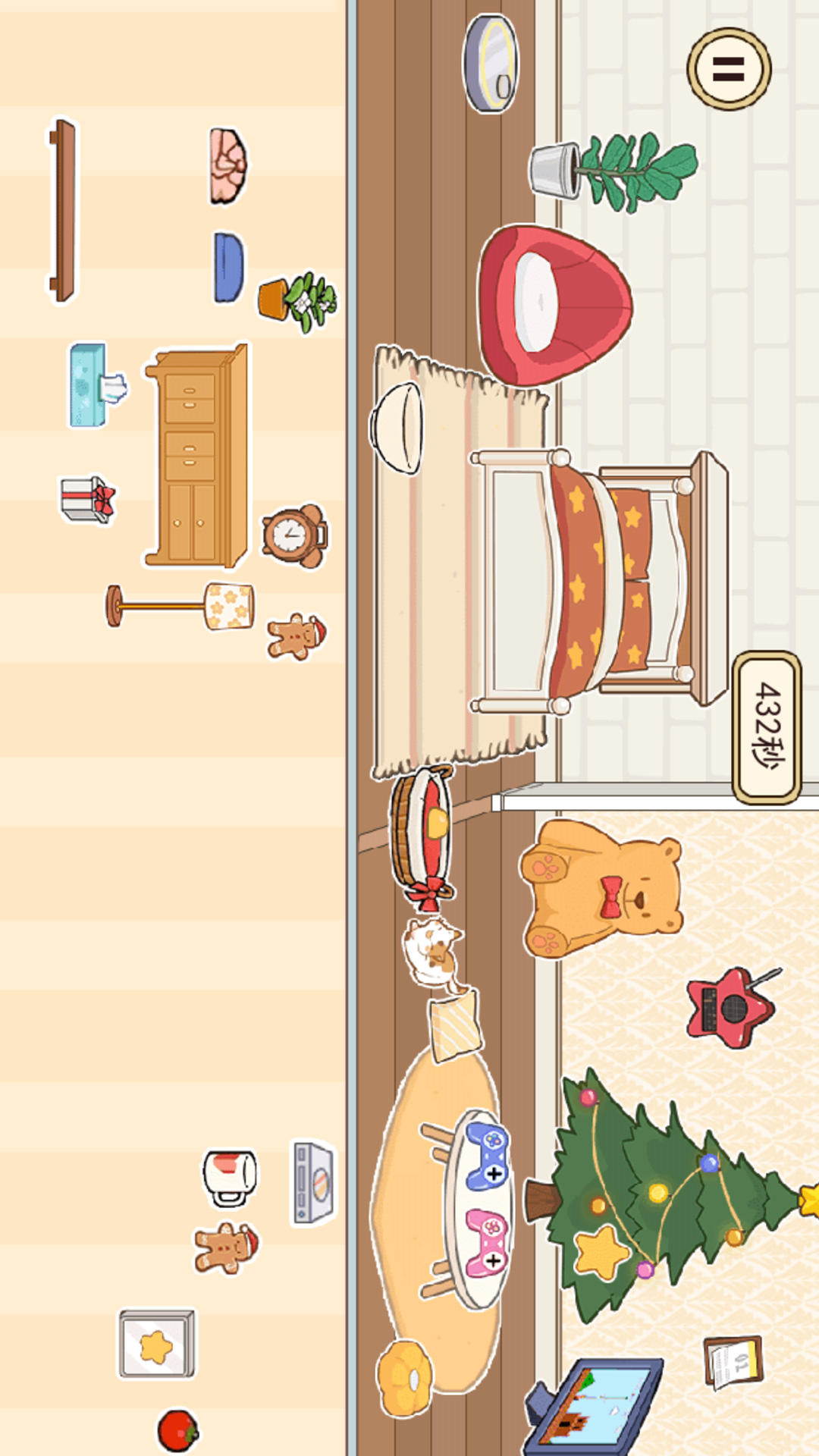
Task: Pick the blue bowl item
Action: [228, 268]
